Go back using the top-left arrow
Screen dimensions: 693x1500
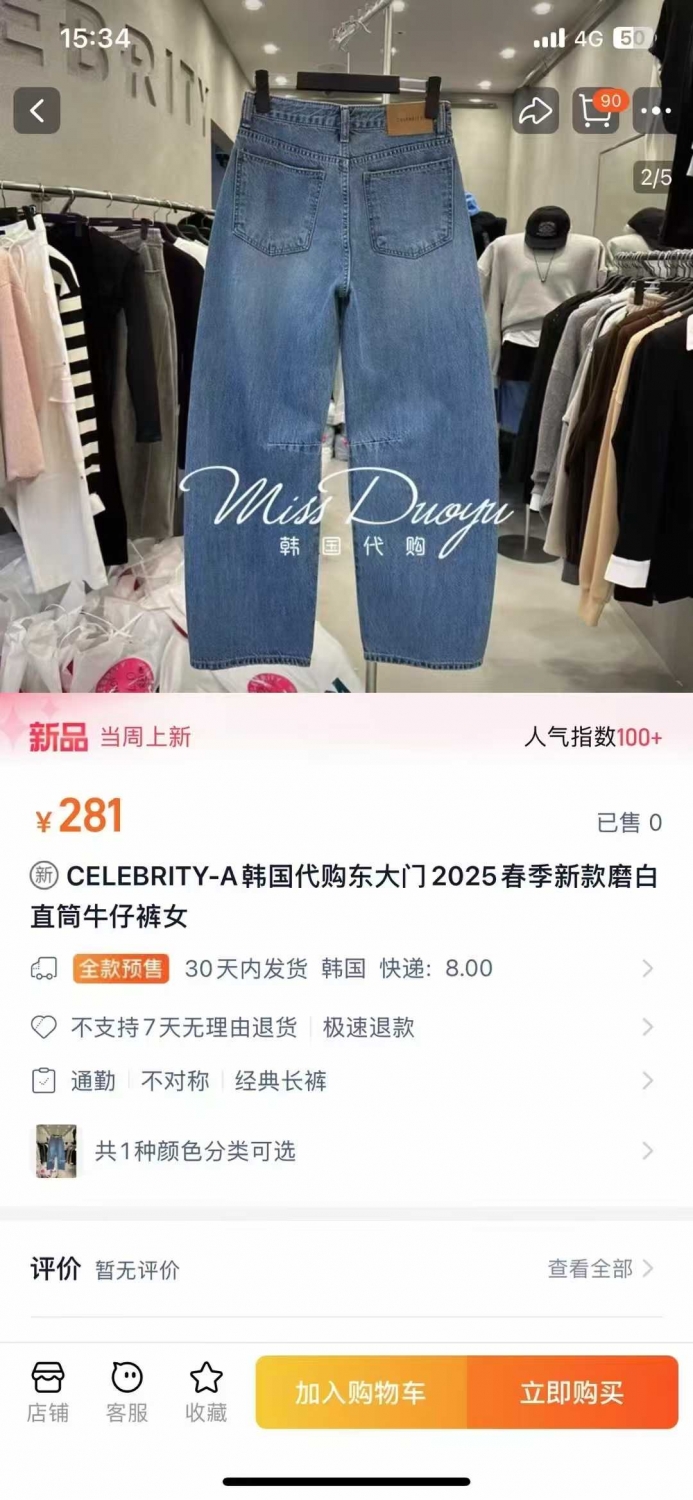click(x=37, y=111)
